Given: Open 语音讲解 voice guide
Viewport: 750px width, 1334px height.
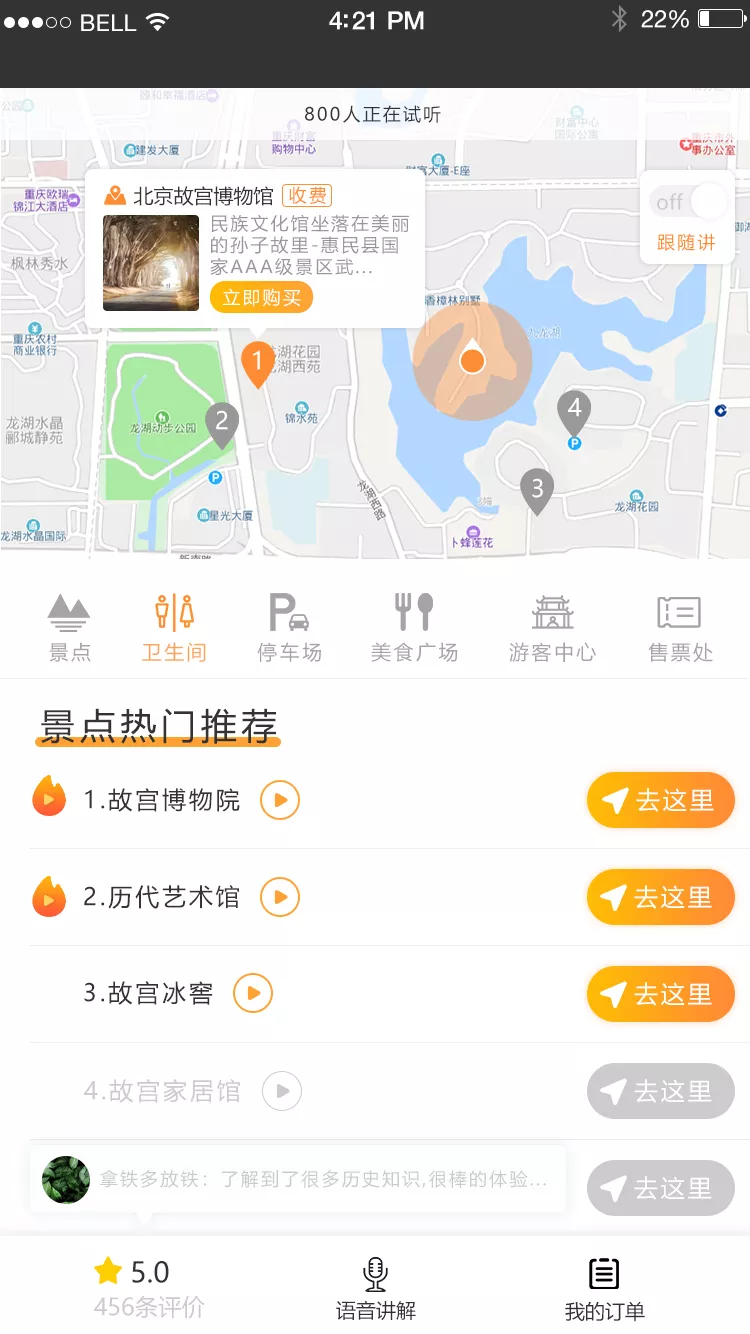Looking at the screenshot, I should (375, 1290).
